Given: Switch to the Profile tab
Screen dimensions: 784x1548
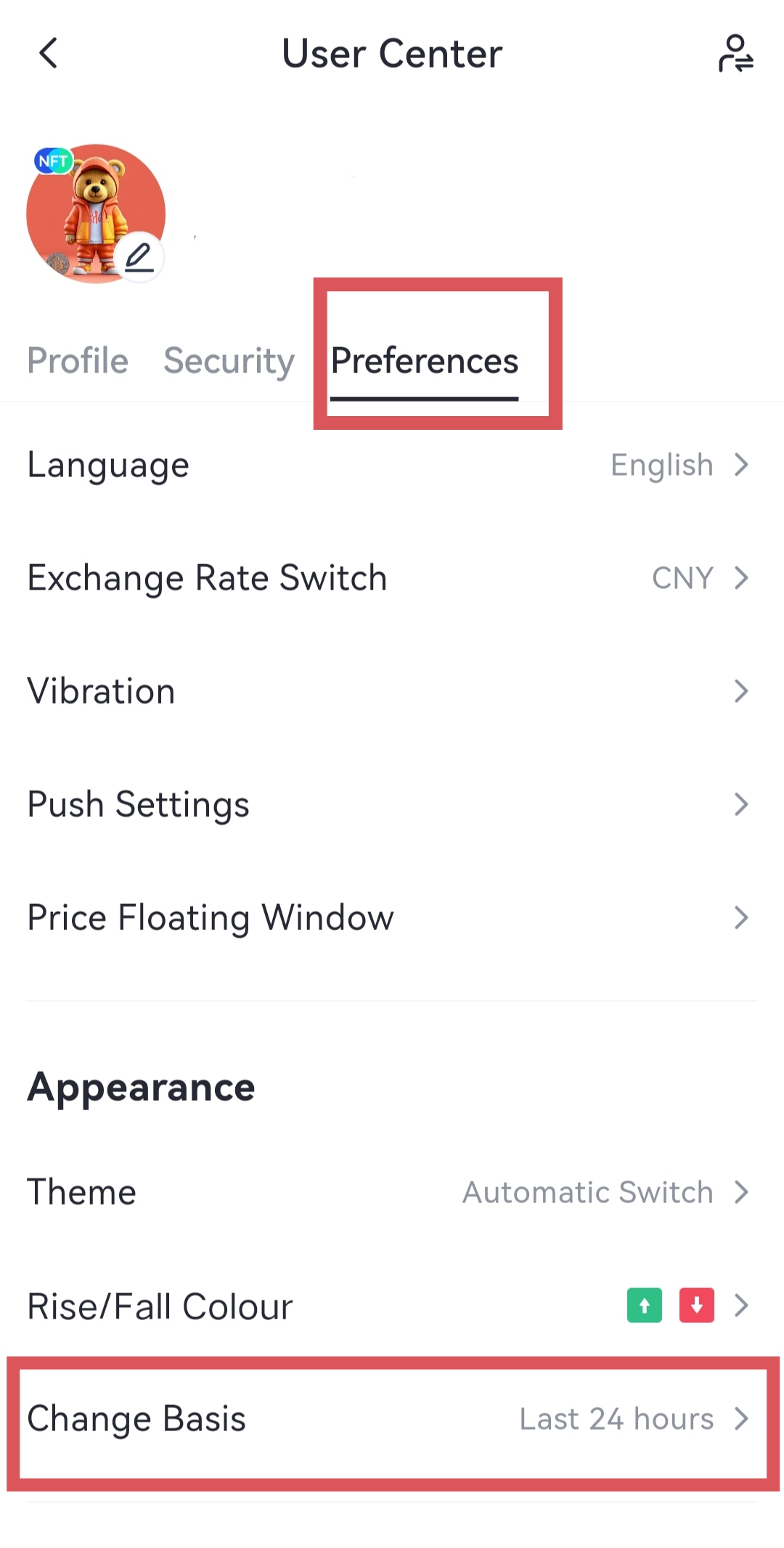Looking at the screenshot, I should [78, 361].
